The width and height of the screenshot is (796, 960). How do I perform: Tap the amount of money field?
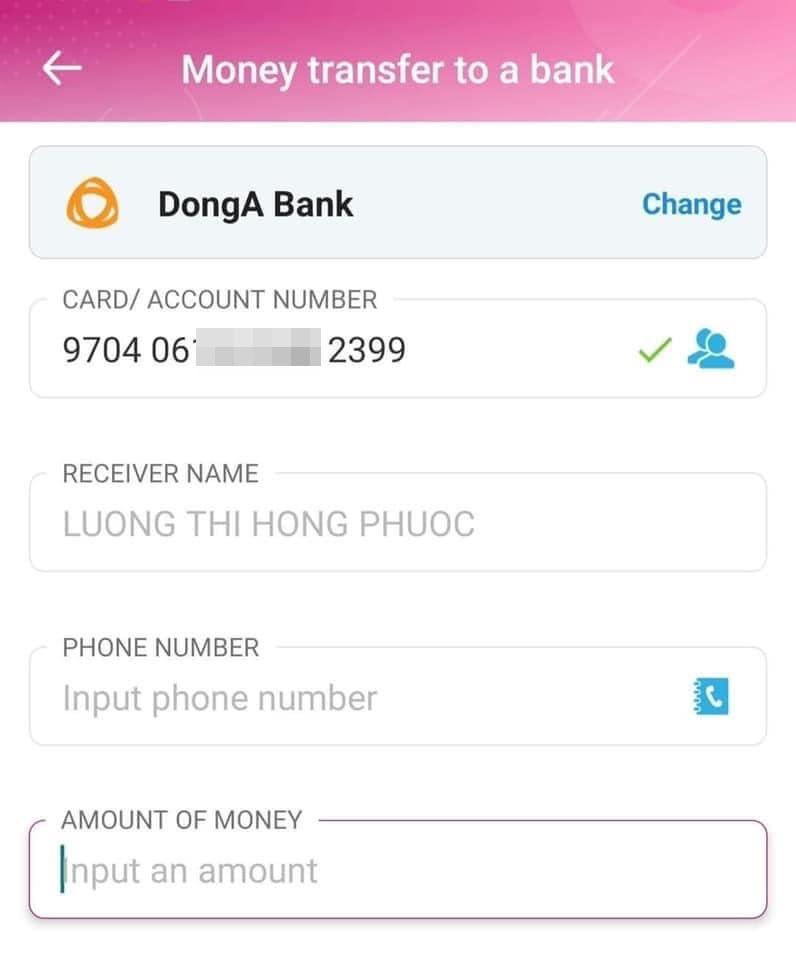(x=400, y=870)
